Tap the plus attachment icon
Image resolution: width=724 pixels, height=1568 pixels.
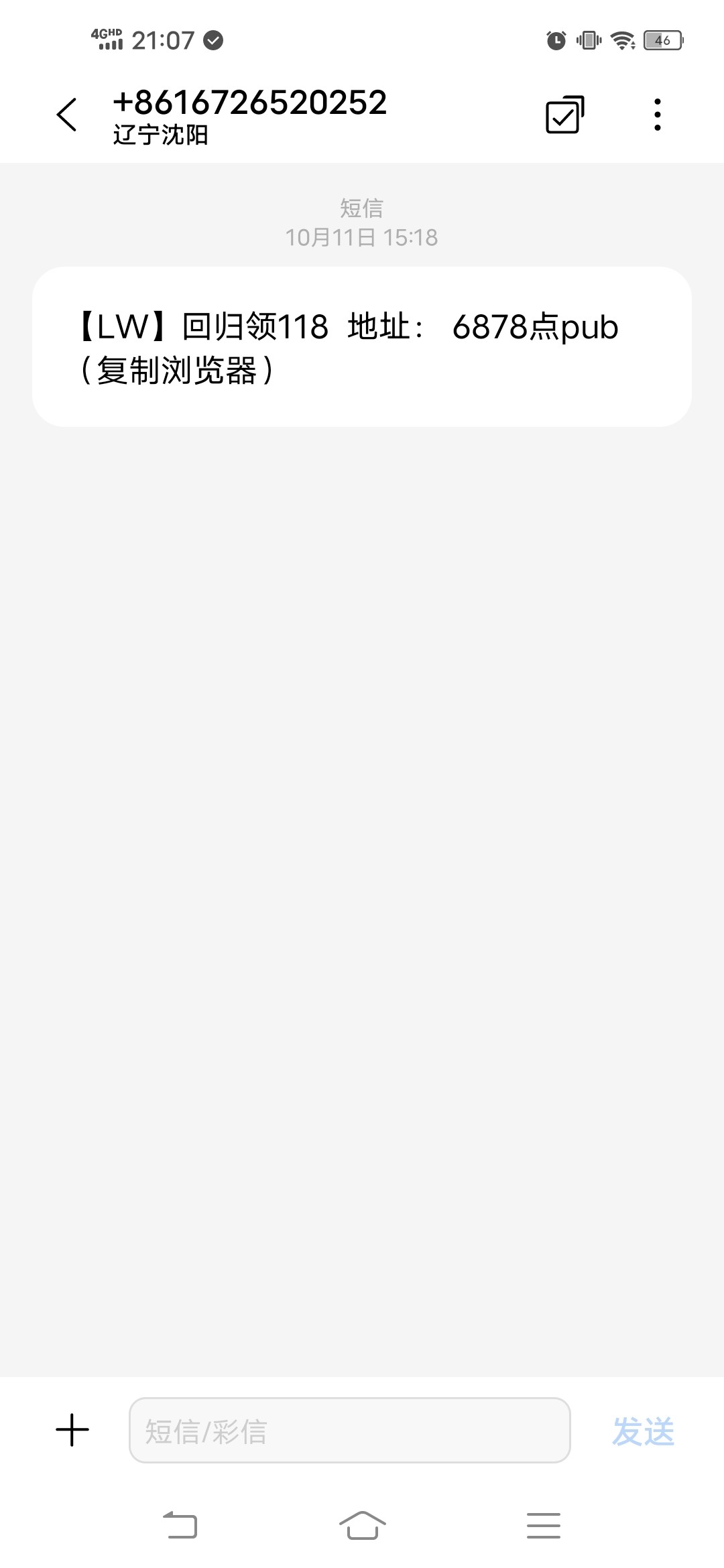click(72, 1431)
